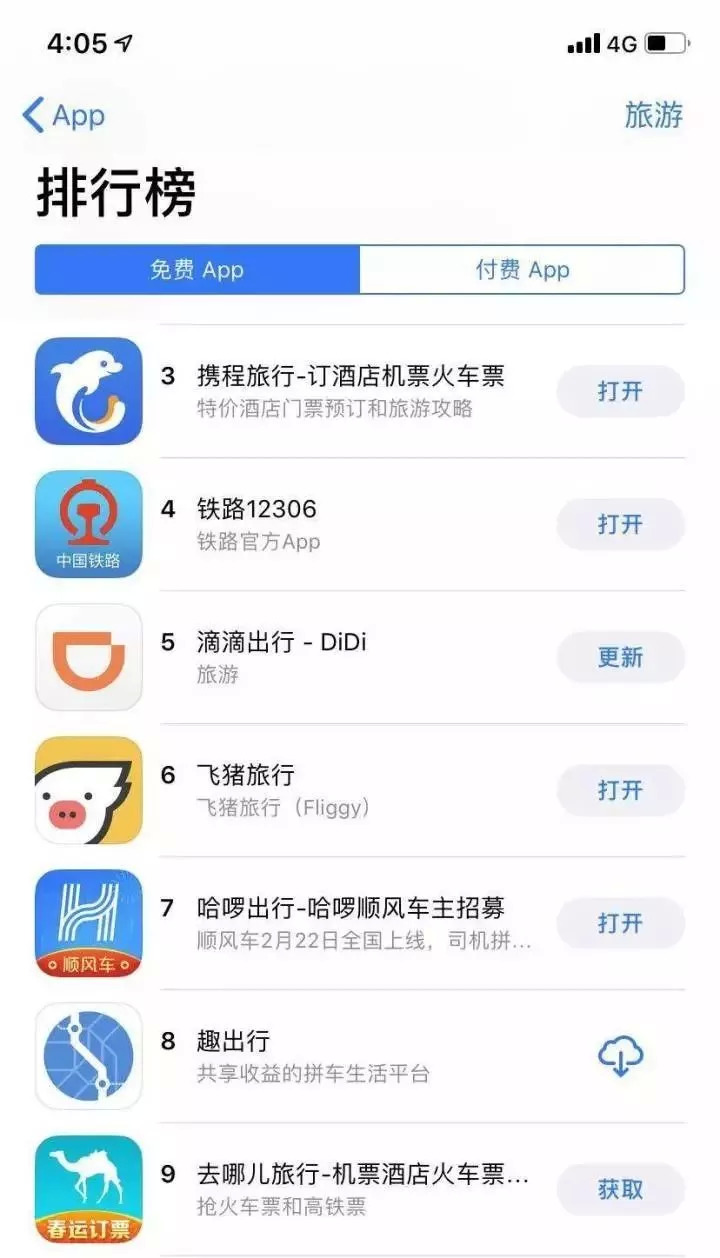The width and height of the screenshot is (720, 1258).
Task: Open the 旅游 category selector
Action: [x=653, y=116]
